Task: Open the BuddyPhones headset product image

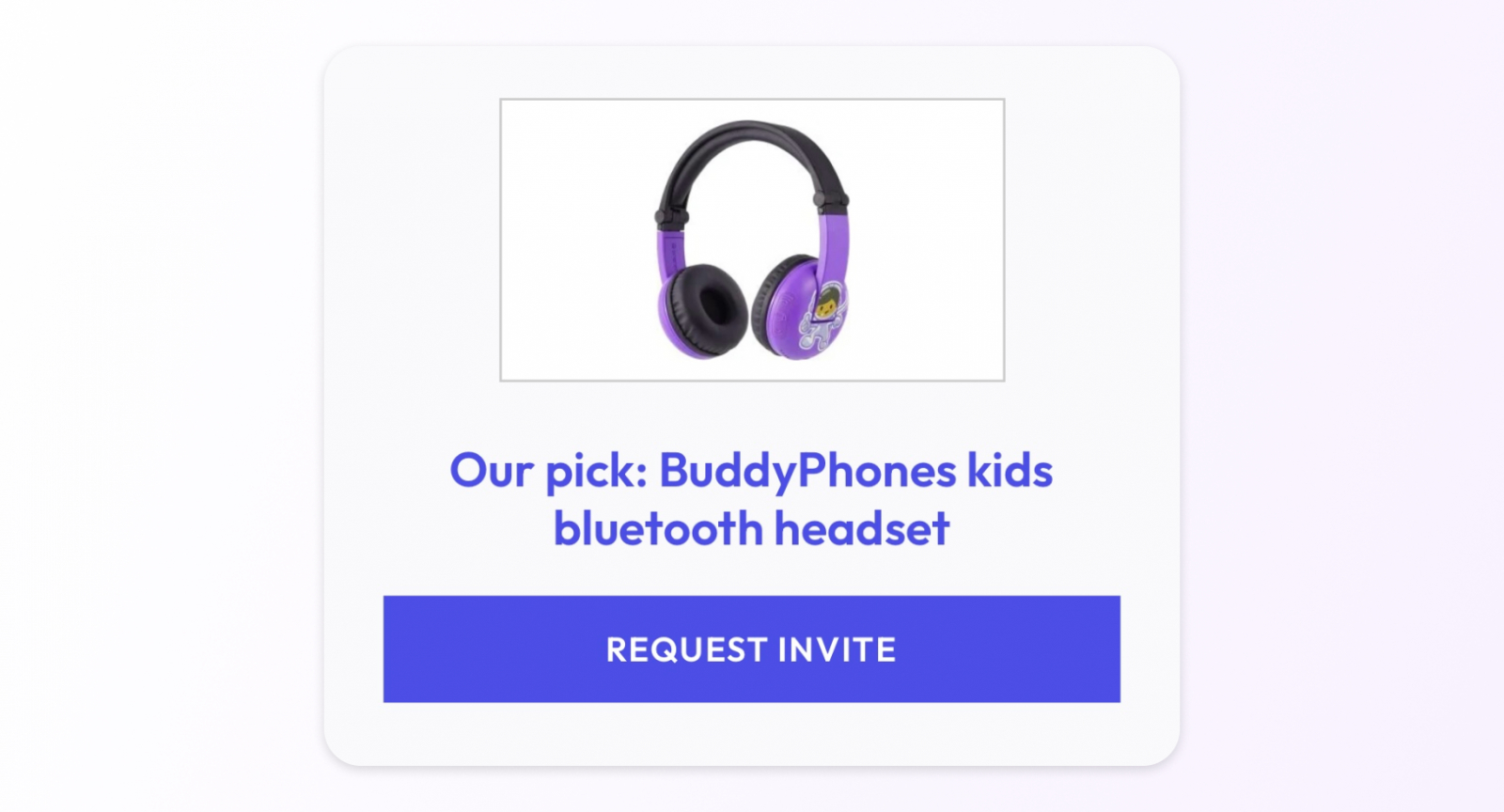Action: [752, 240]
